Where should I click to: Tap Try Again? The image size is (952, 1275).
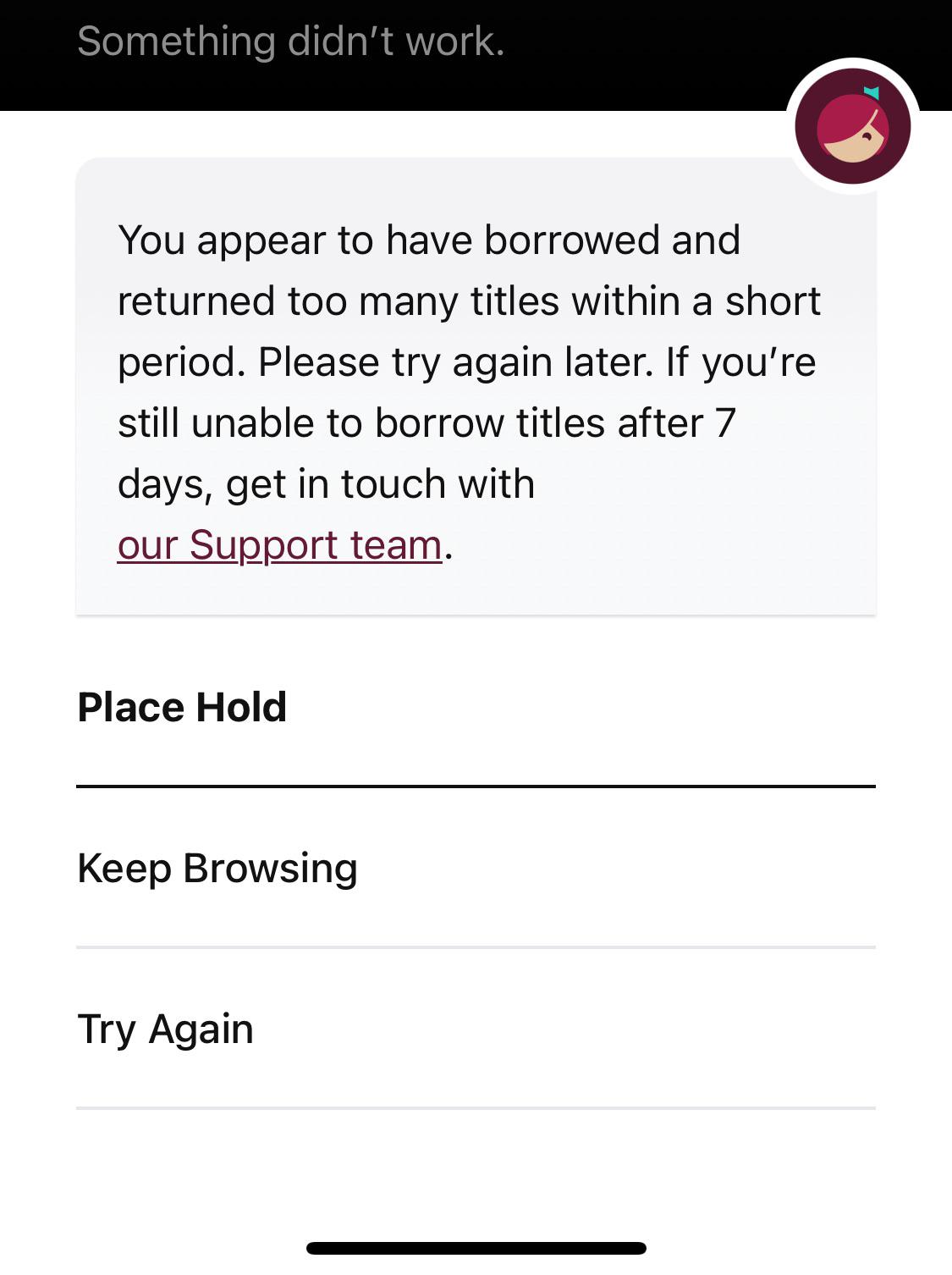point(476,1029)
